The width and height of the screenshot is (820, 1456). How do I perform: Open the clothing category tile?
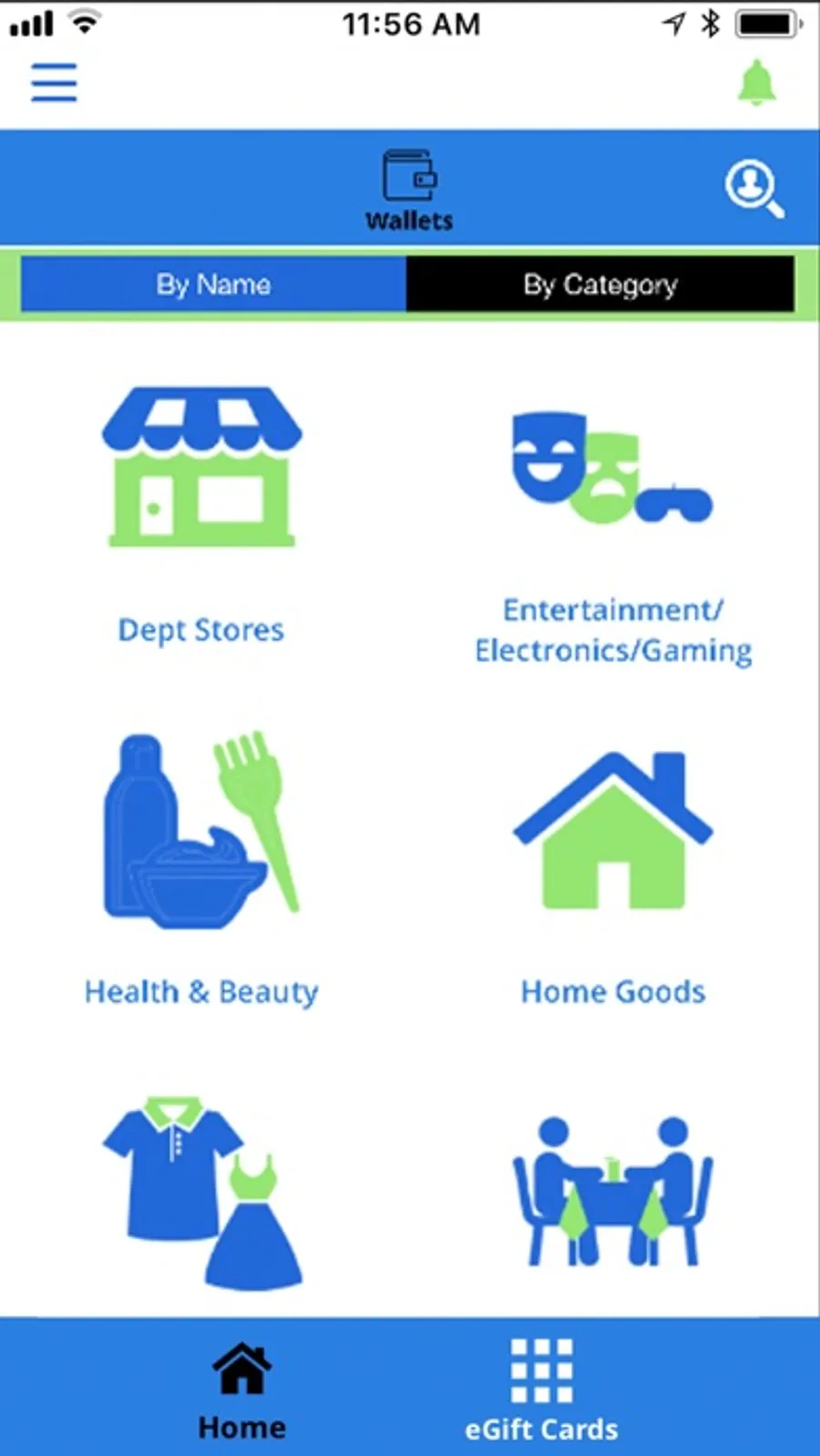point(201,1194)
